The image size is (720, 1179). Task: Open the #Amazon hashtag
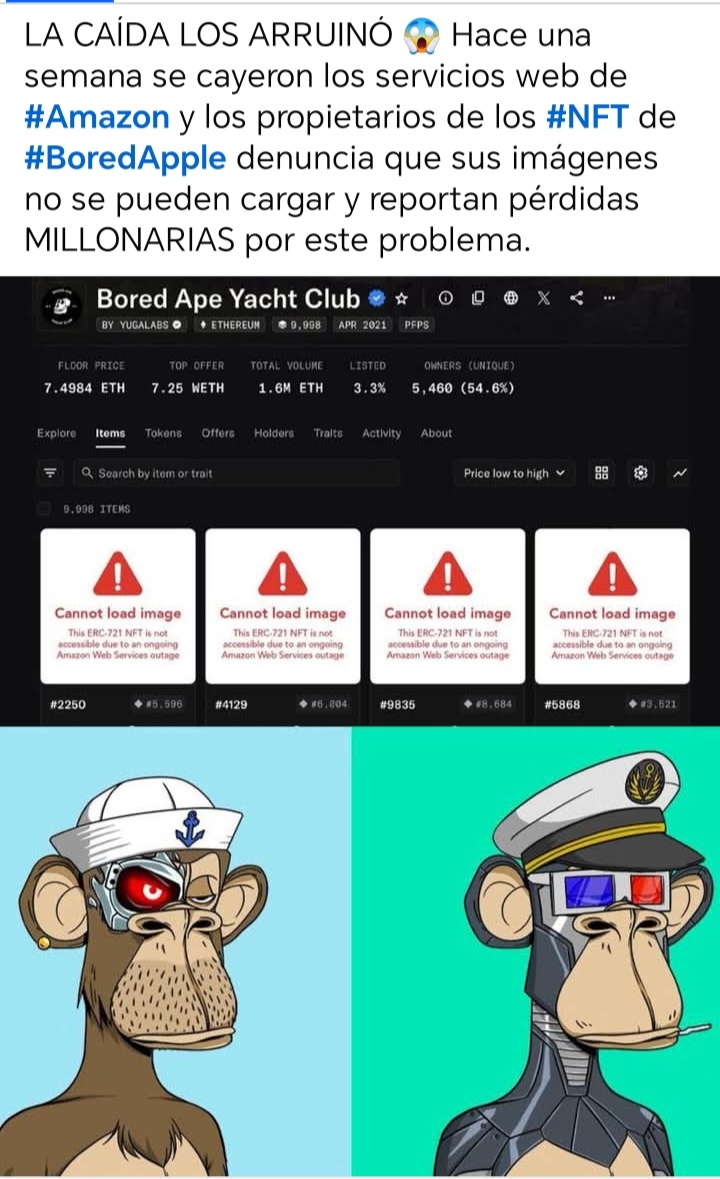[97, 117]
